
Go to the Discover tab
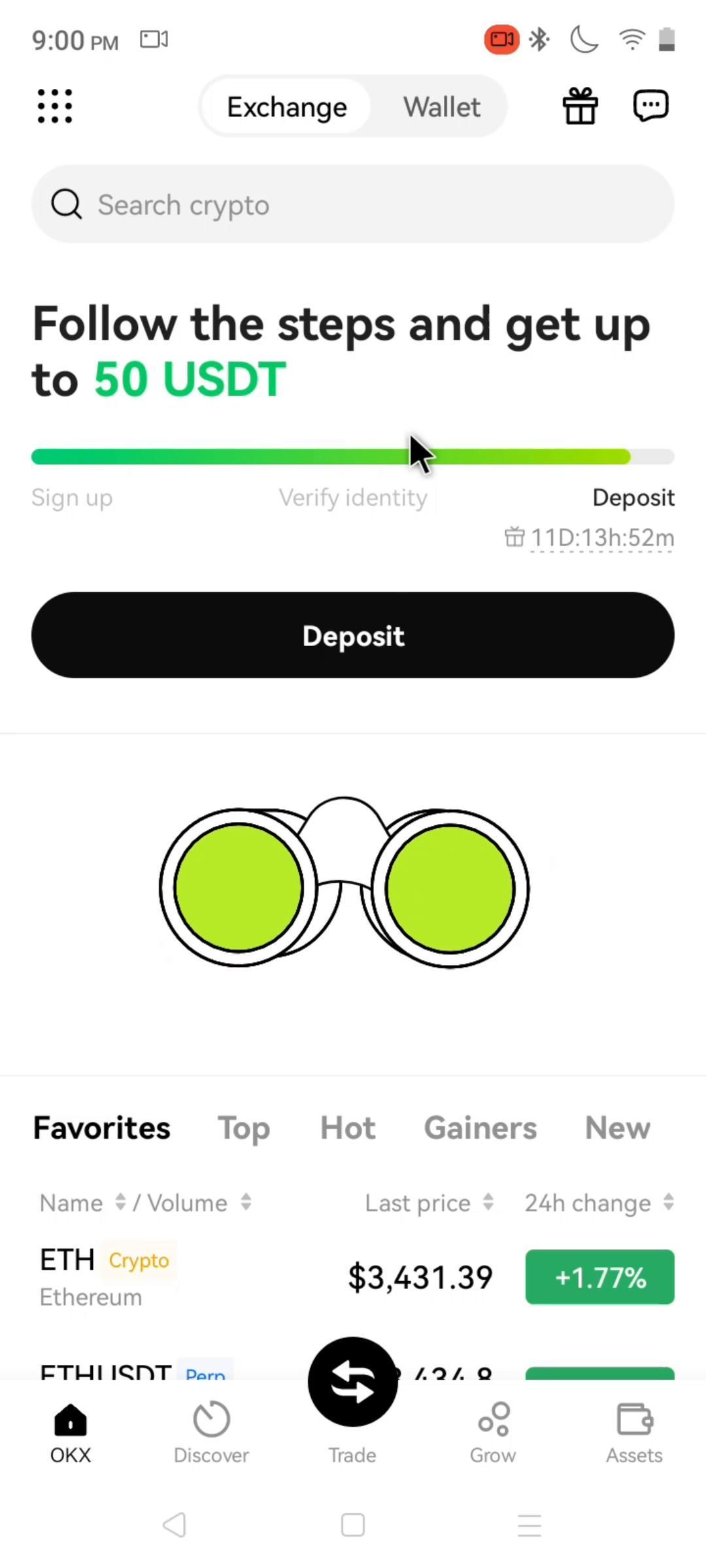tap(211, 1432)
